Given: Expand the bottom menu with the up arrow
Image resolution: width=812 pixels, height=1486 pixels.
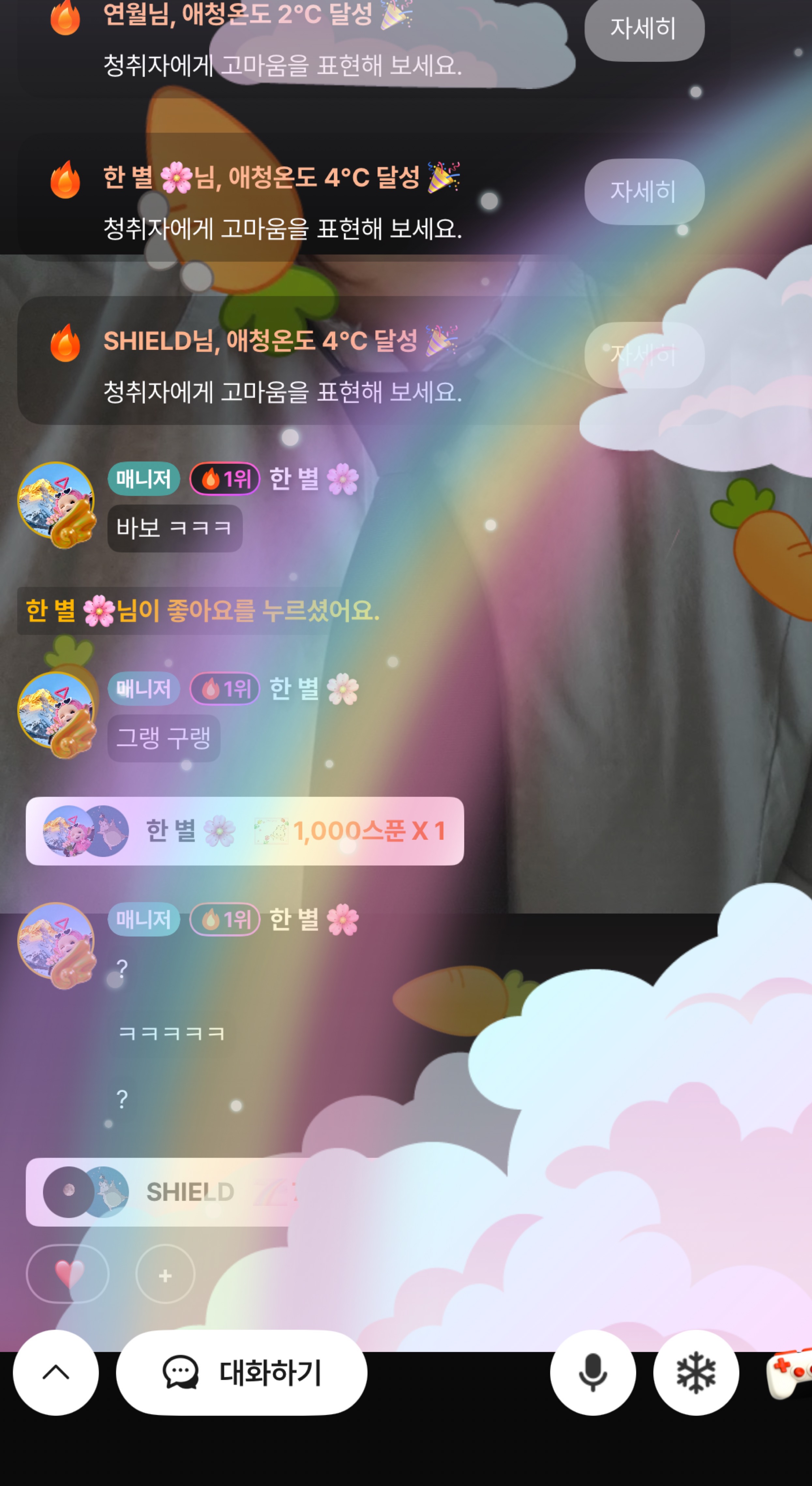Looking at the screenshot, I should click(x=56, y=1373).
